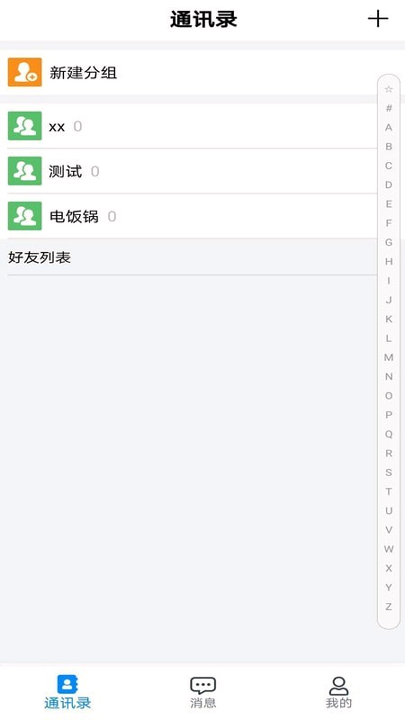Open the 新建分组 row

[x=202, y=72]
